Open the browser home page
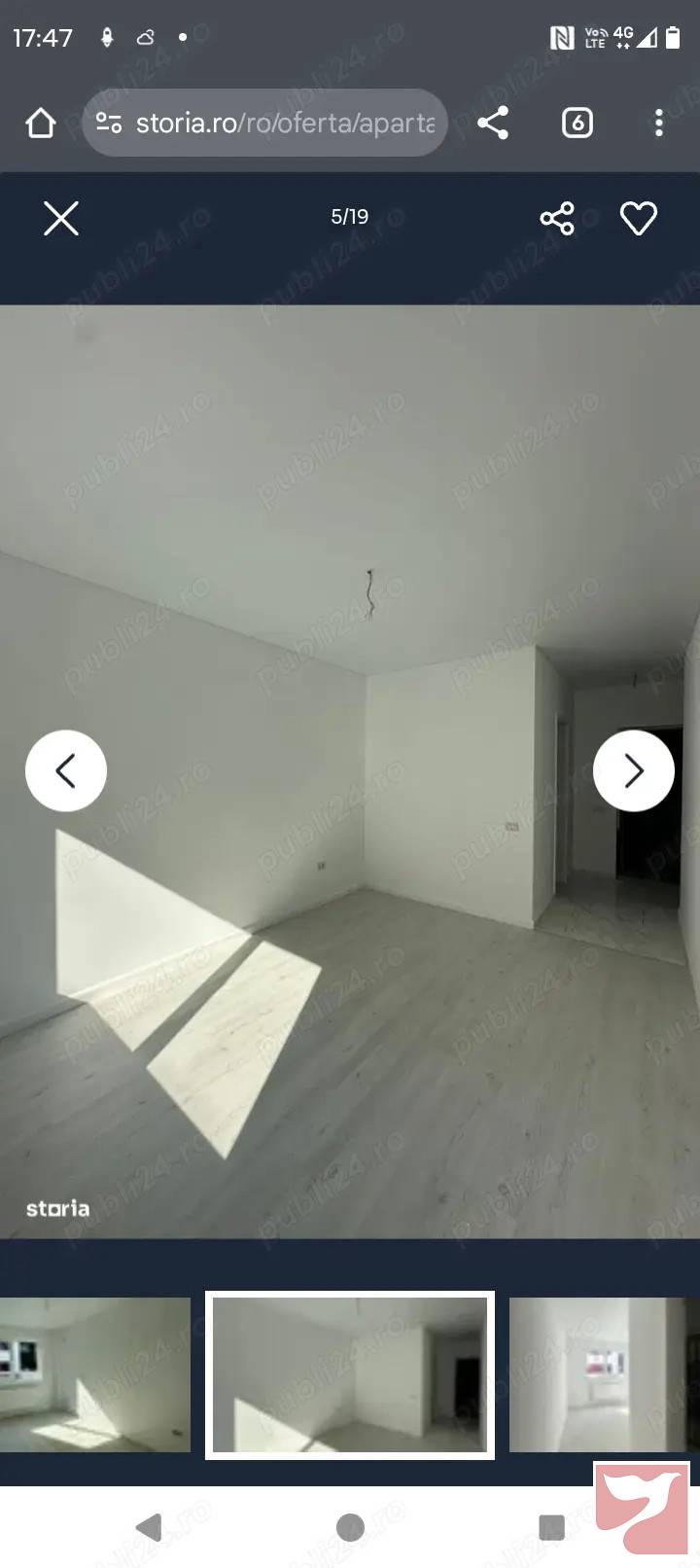The image size is (700, 1568). point(41,124)
